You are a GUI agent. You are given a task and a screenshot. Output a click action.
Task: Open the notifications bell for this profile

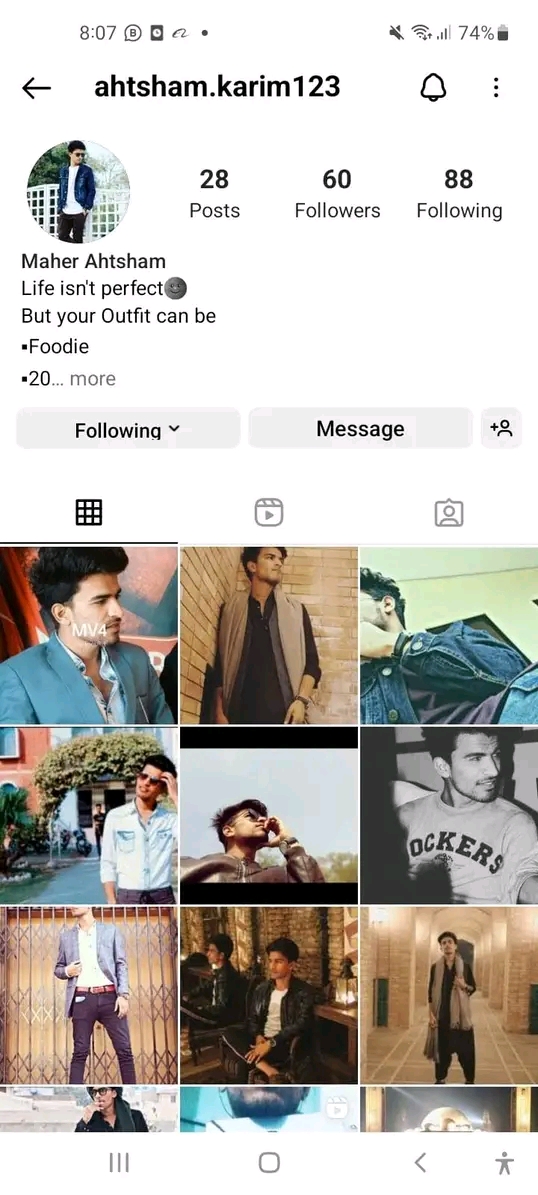[433, 88]
